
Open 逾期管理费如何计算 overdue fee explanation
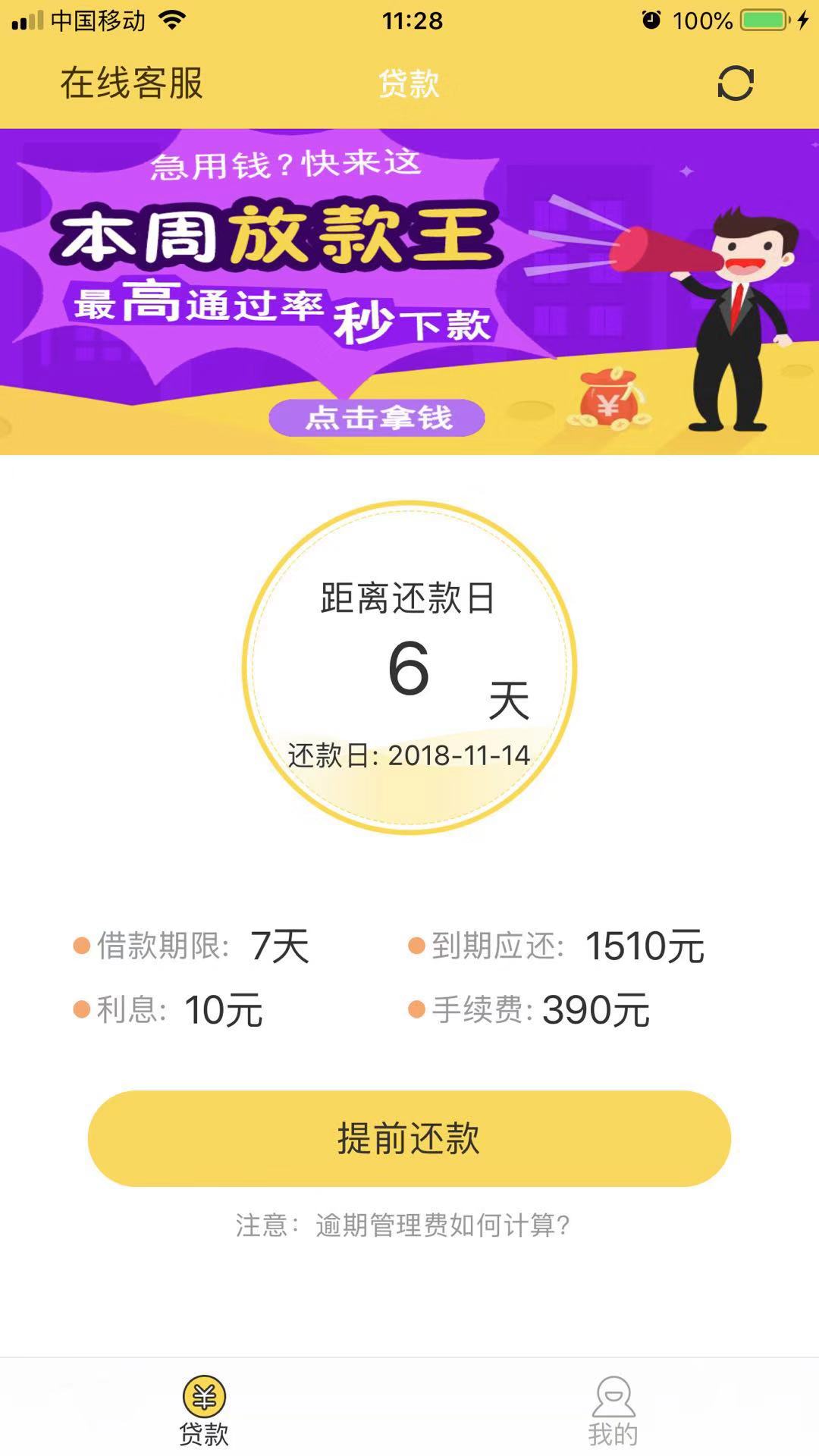click(442, 1225)
